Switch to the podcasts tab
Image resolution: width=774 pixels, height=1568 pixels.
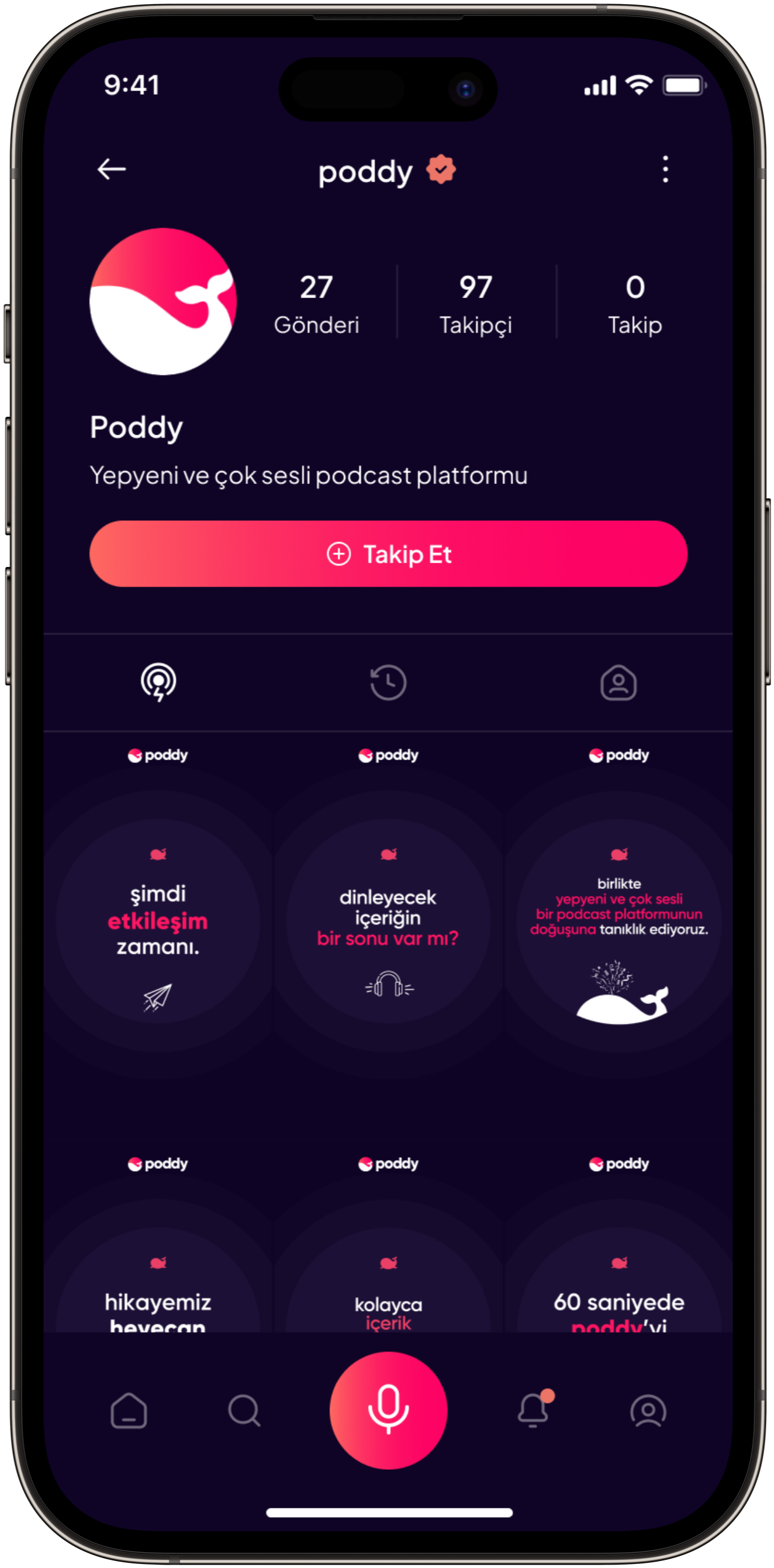click(x=158, y=683)
